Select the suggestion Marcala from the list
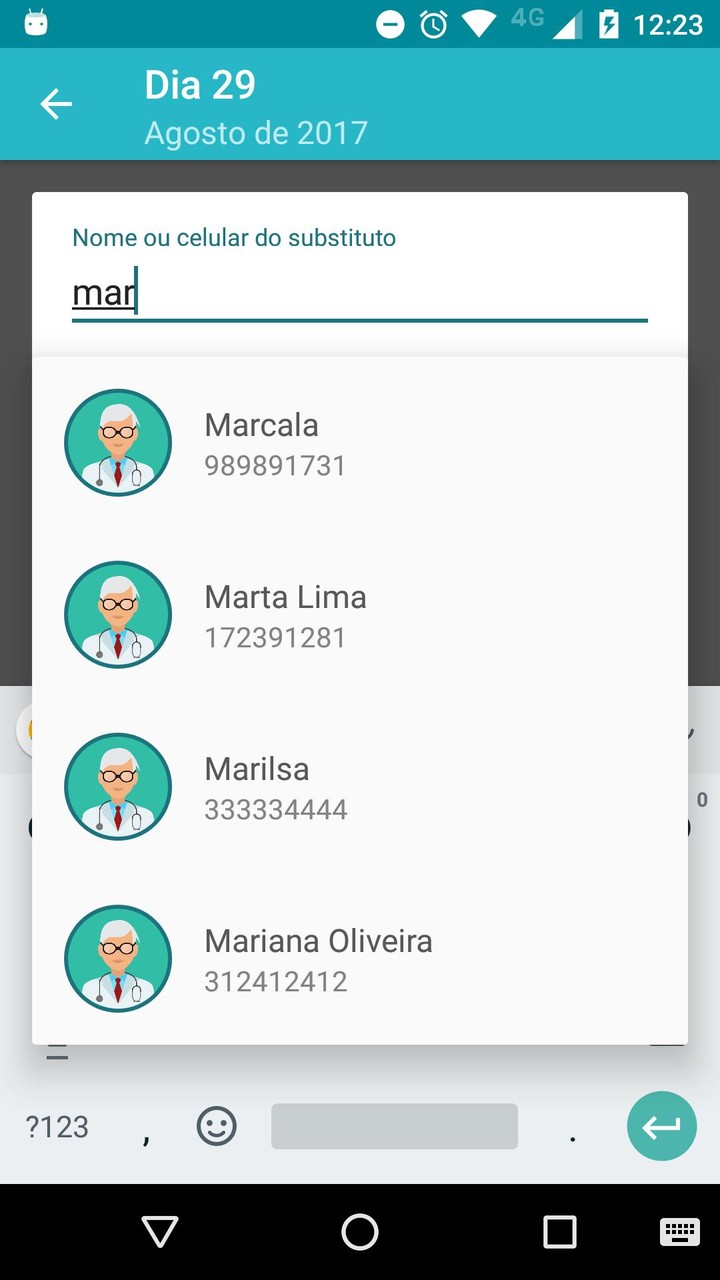 [x=261, y=424]
